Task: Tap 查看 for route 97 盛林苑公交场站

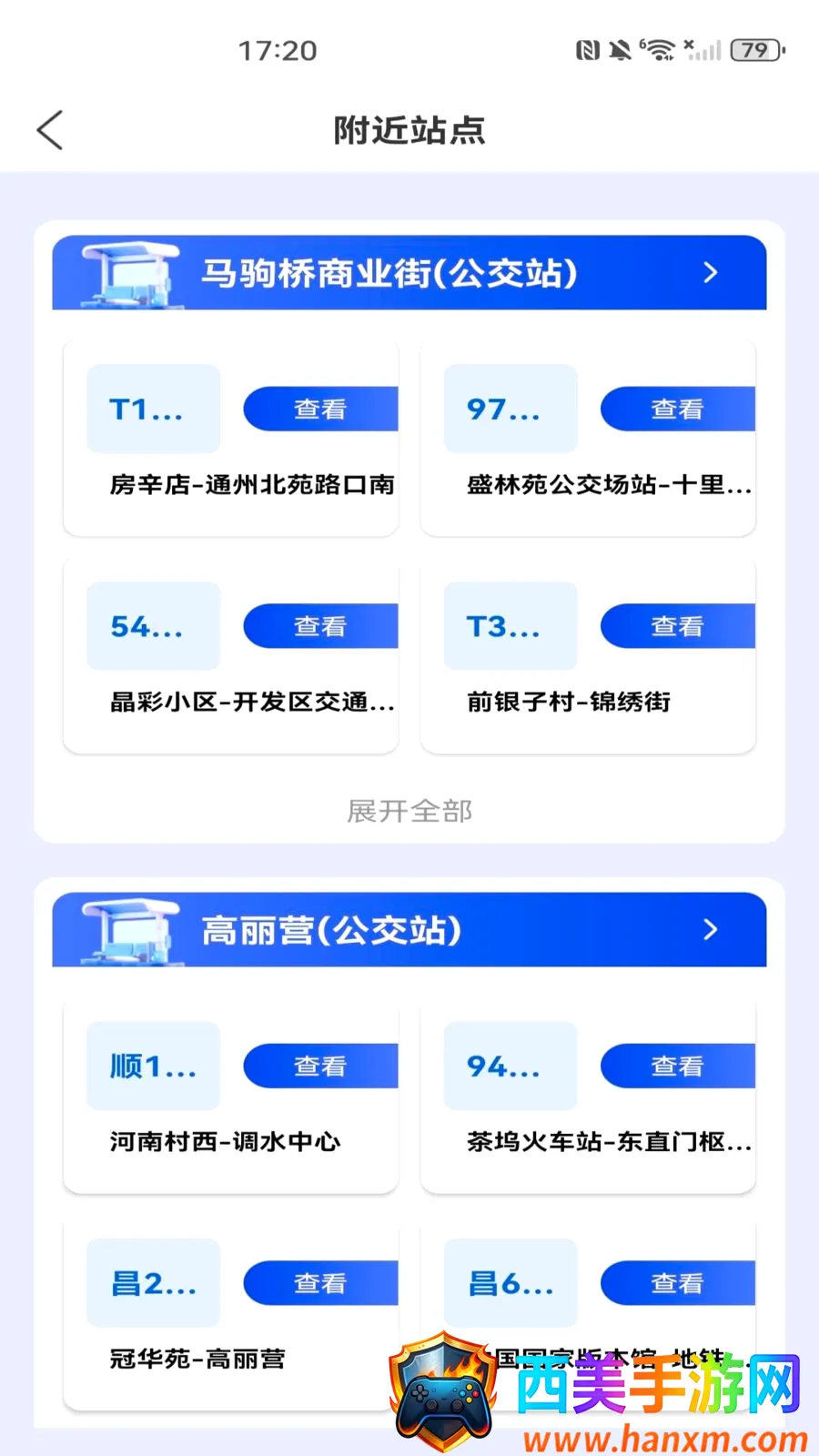Action: click(678, 409)
